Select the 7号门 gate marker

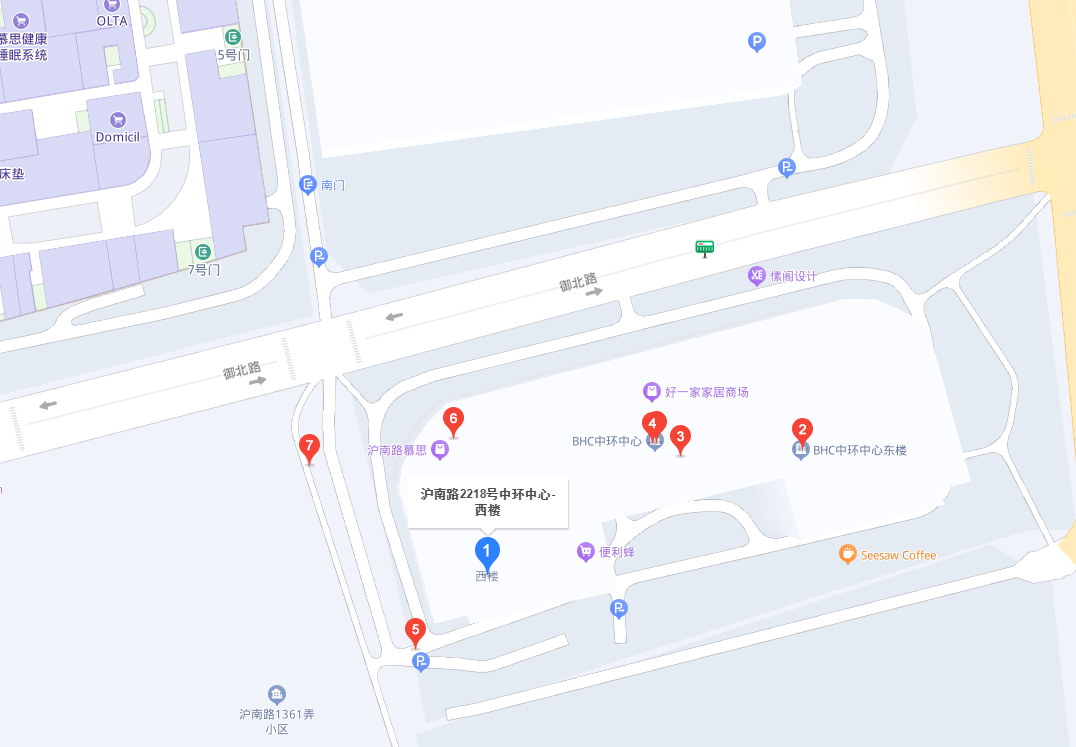pos(204,251)
